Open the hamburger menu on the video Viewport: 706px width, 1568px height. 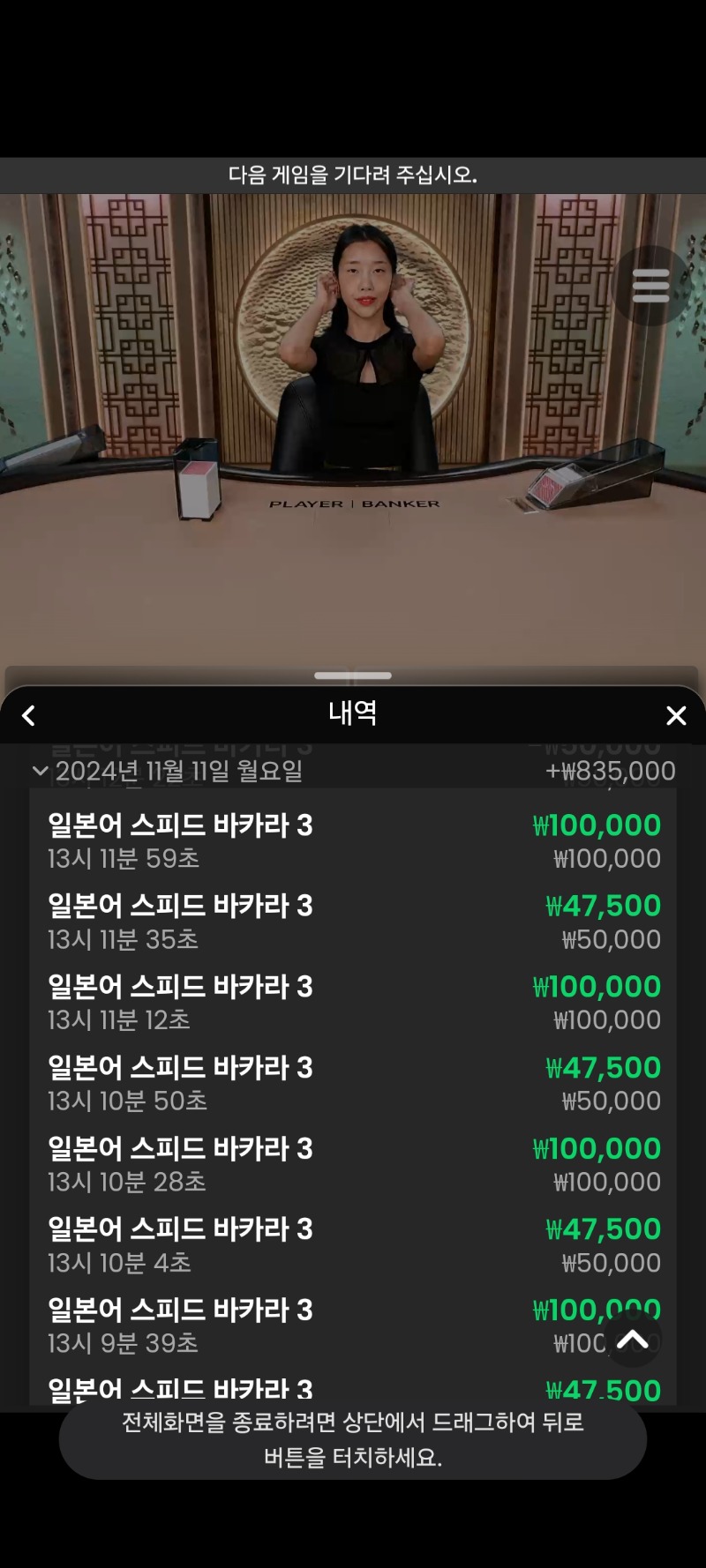651,286
